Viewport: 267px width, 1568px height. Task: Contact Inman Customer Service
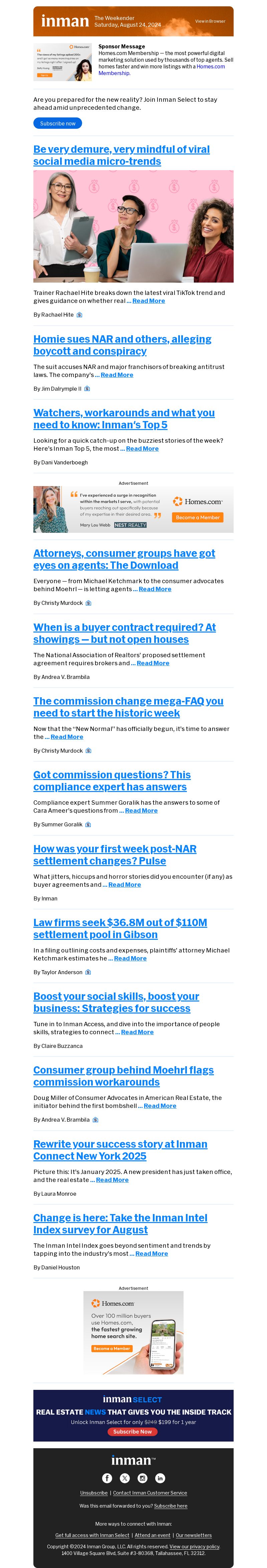tap(150, 1493)
